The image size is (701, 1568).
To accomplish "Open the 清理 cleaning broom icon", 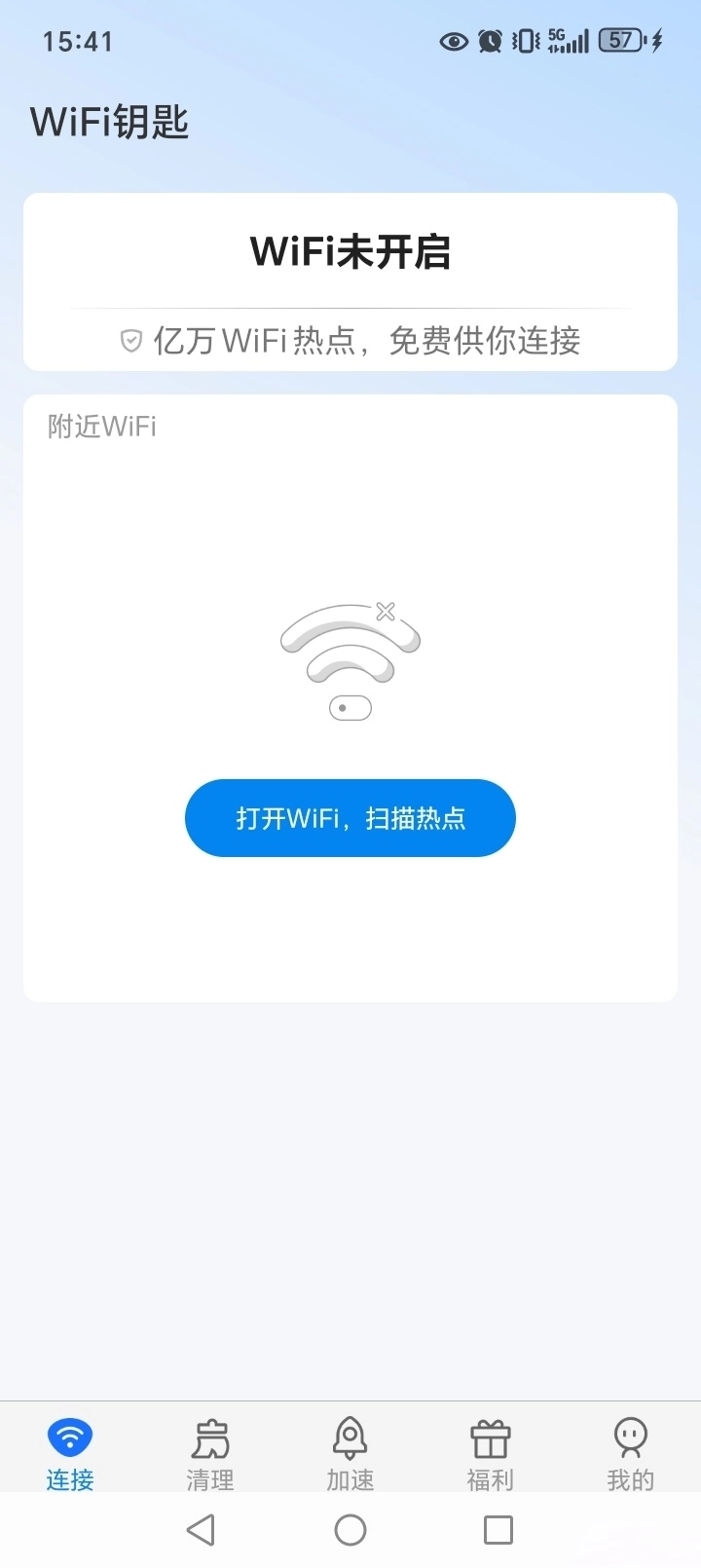I will pos(209,1435).
